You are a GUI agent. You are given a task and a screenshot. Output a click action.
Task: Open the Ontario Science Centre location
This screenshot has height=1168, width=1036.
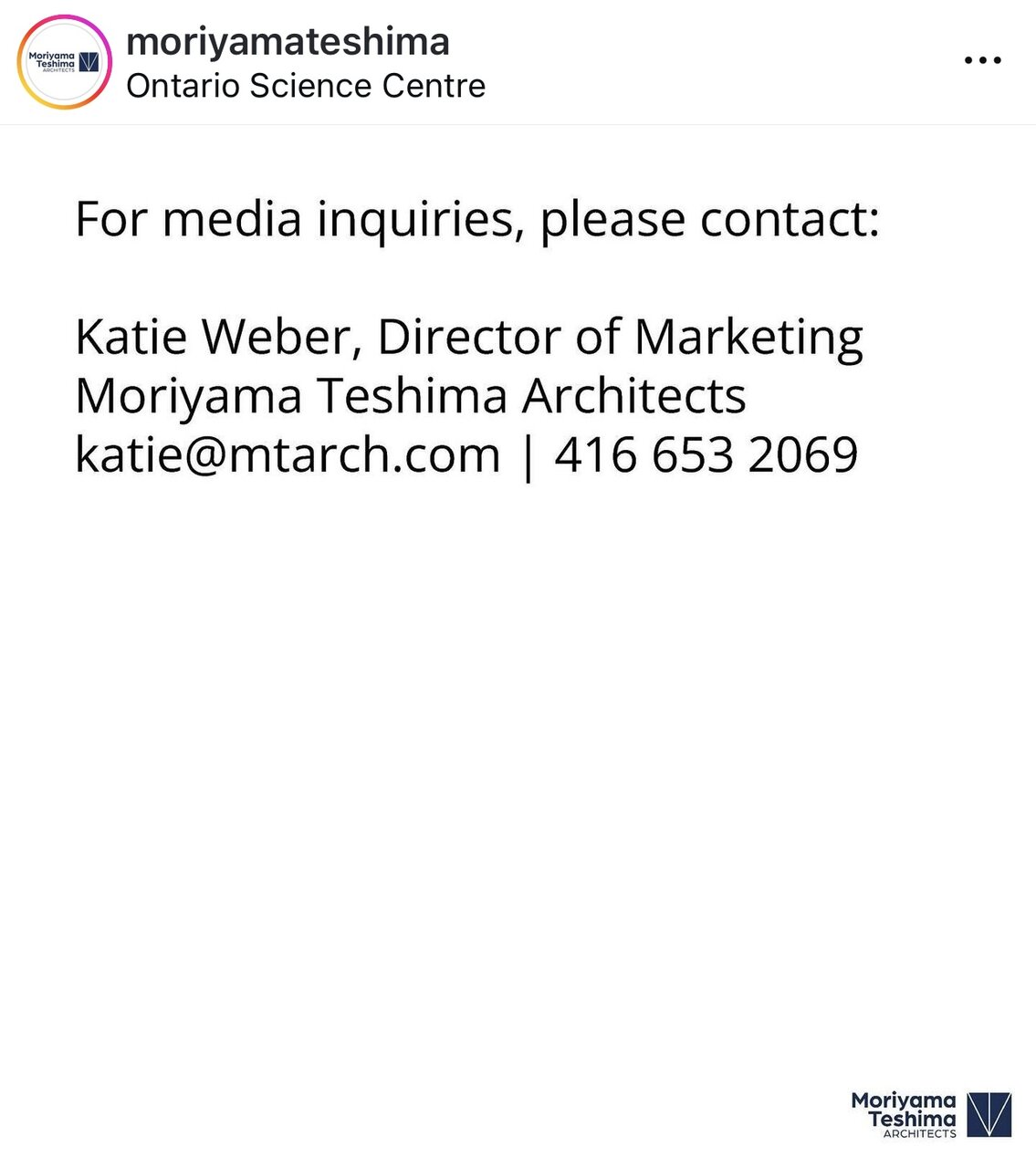305,87
